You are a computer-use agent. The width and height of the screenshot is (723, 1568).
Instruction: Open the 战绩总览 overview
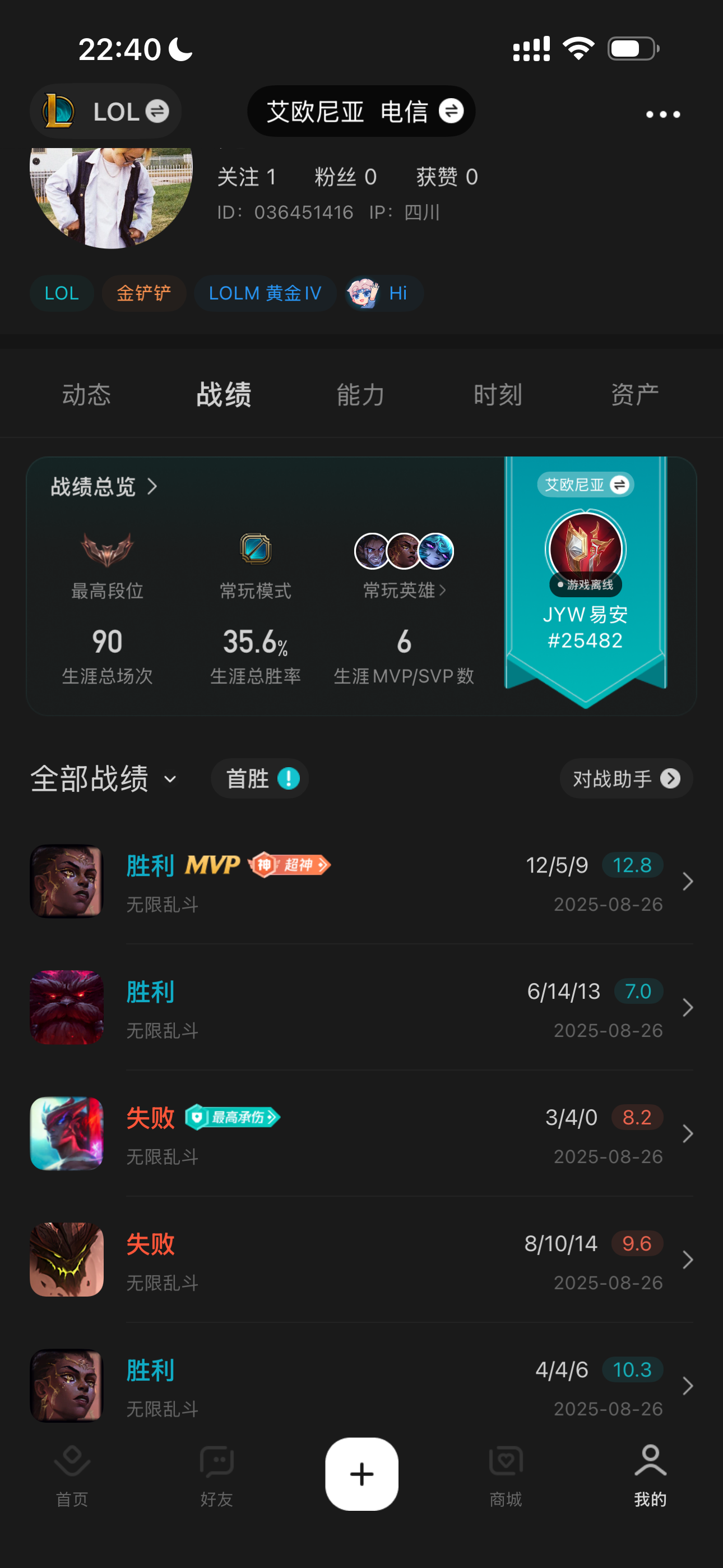[104, 486]
